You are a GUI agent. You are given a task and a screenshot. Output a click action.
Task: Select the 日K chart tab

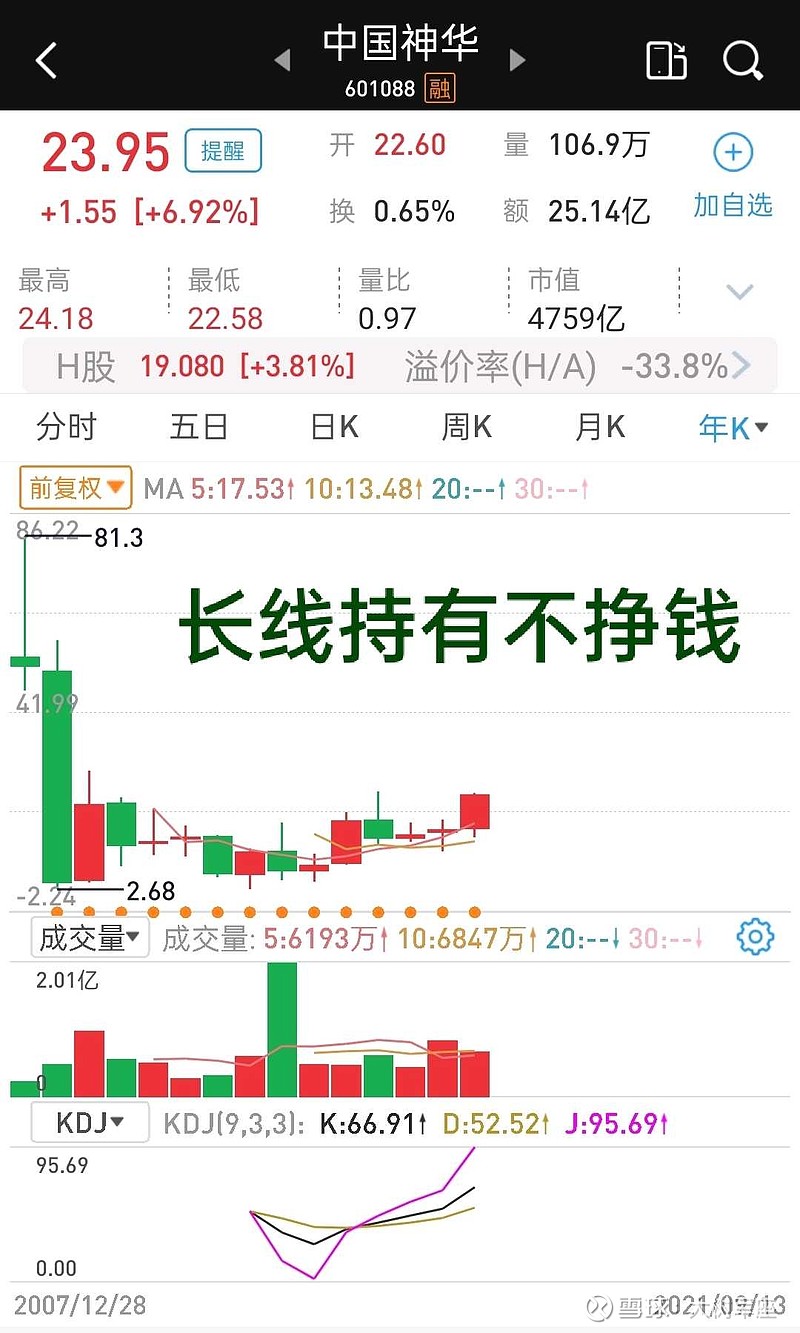(x=334, y=428)
